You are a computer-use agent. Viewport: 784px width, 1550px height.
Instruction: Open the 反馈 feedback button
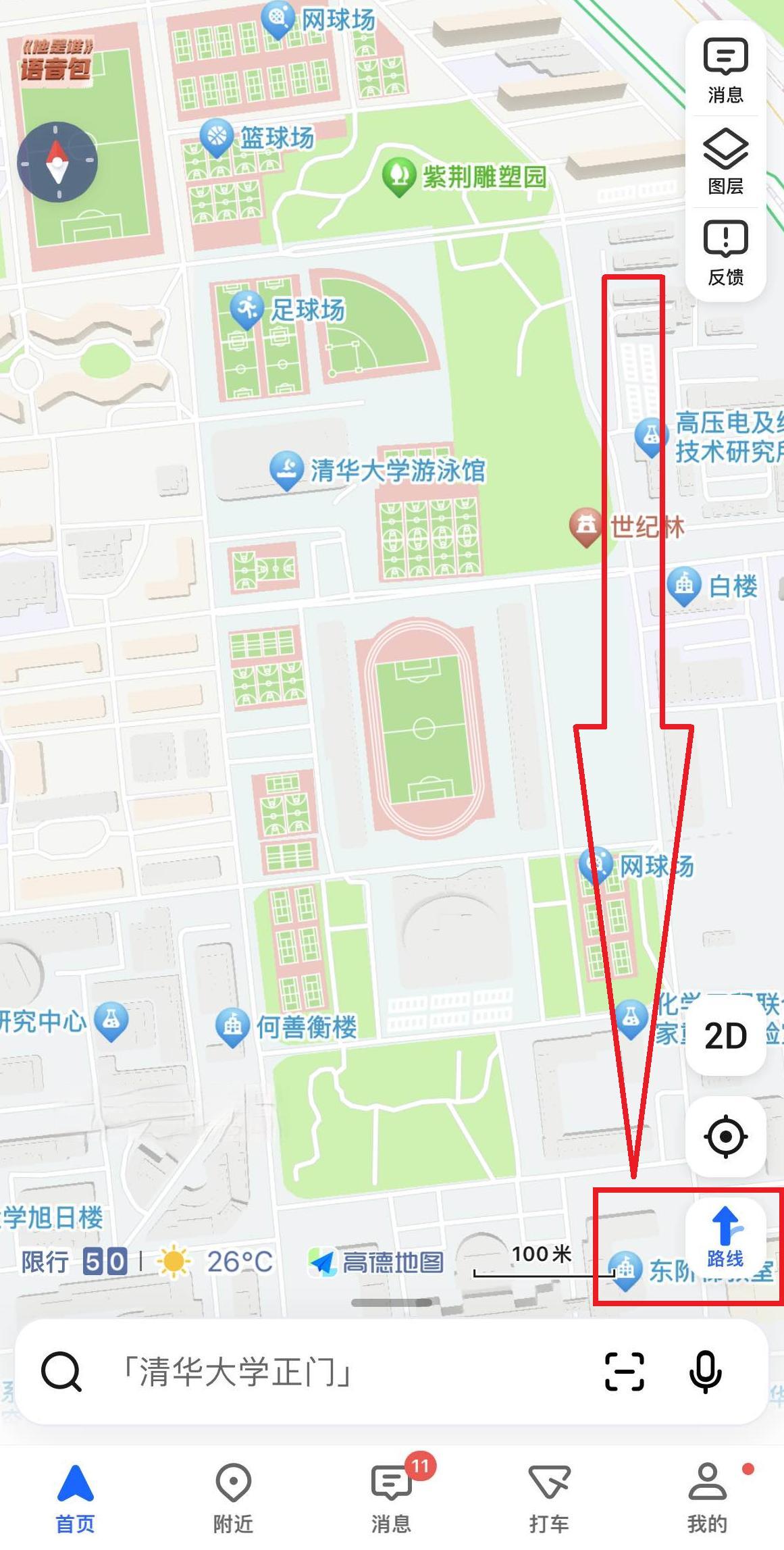pos(725,253)
